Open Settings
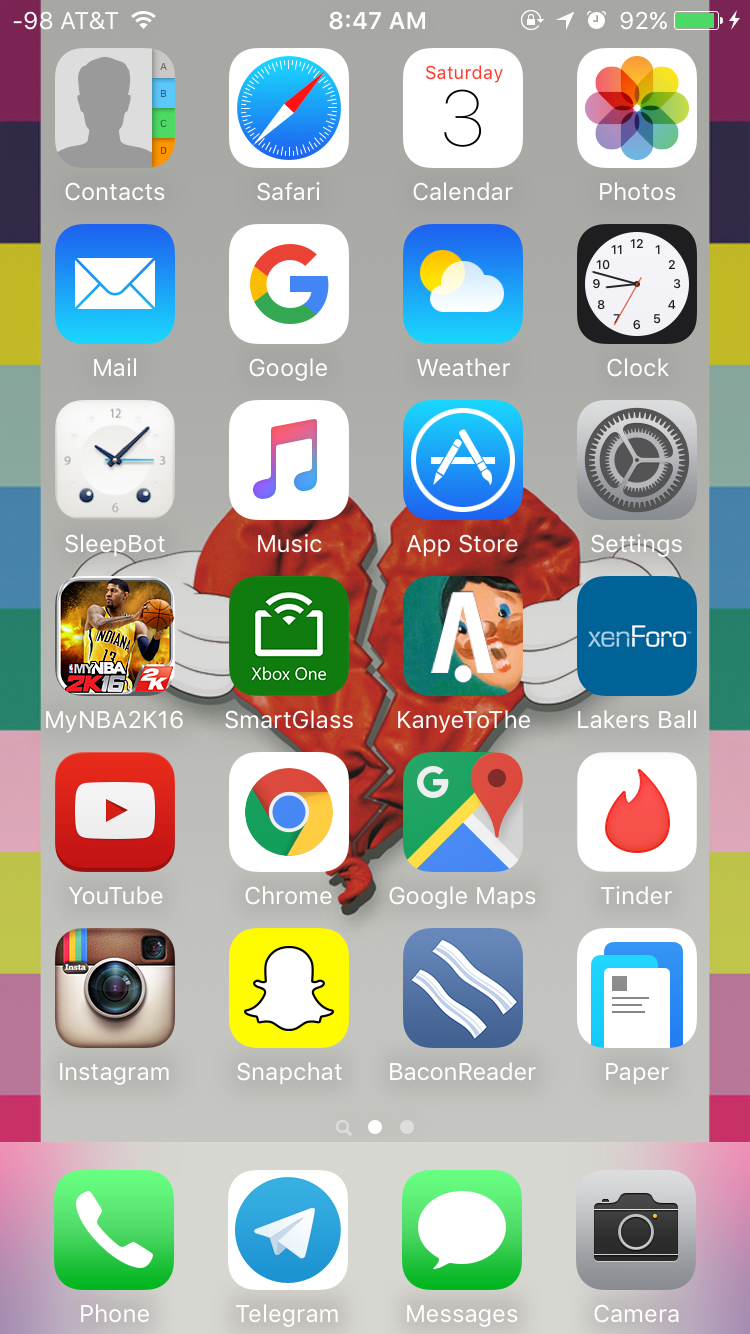Image resolution: width=750 pixels, height=1334 pixels. click(637, 460)
